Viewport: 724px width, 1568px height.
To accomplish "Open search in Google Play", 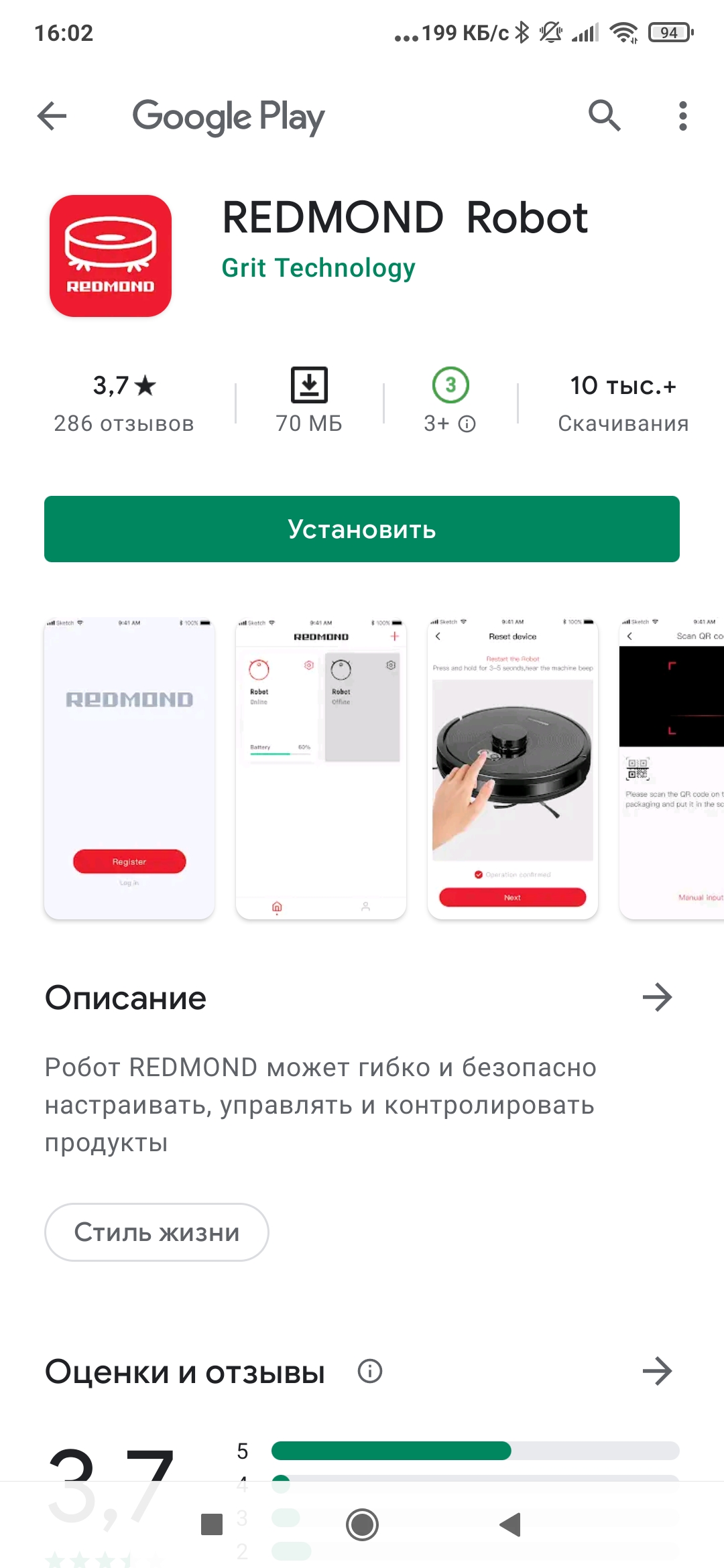I will point(604,116).
